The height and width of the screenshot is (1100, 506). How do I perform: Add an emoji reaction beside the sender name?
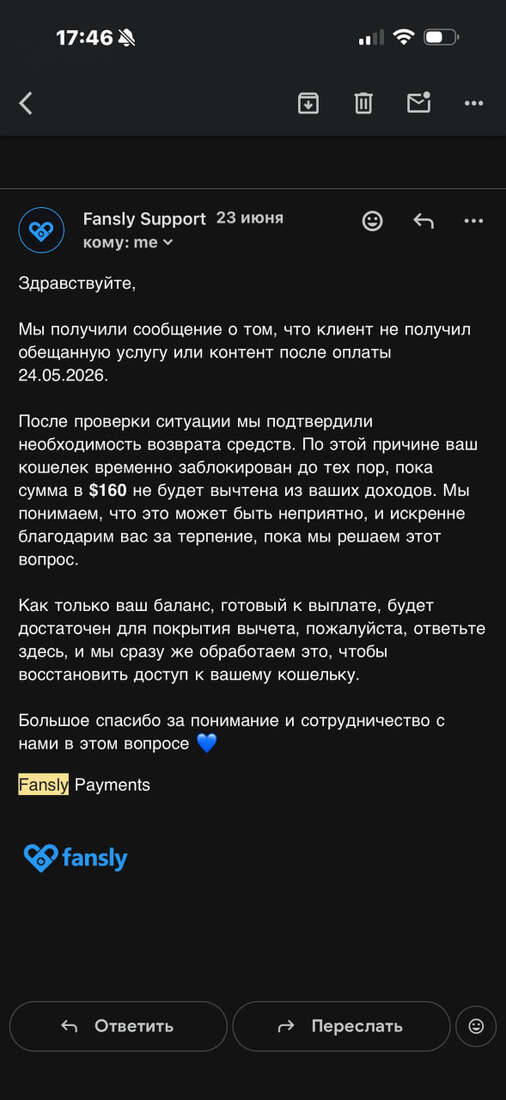pyautogui.click(x=372, y=221)
